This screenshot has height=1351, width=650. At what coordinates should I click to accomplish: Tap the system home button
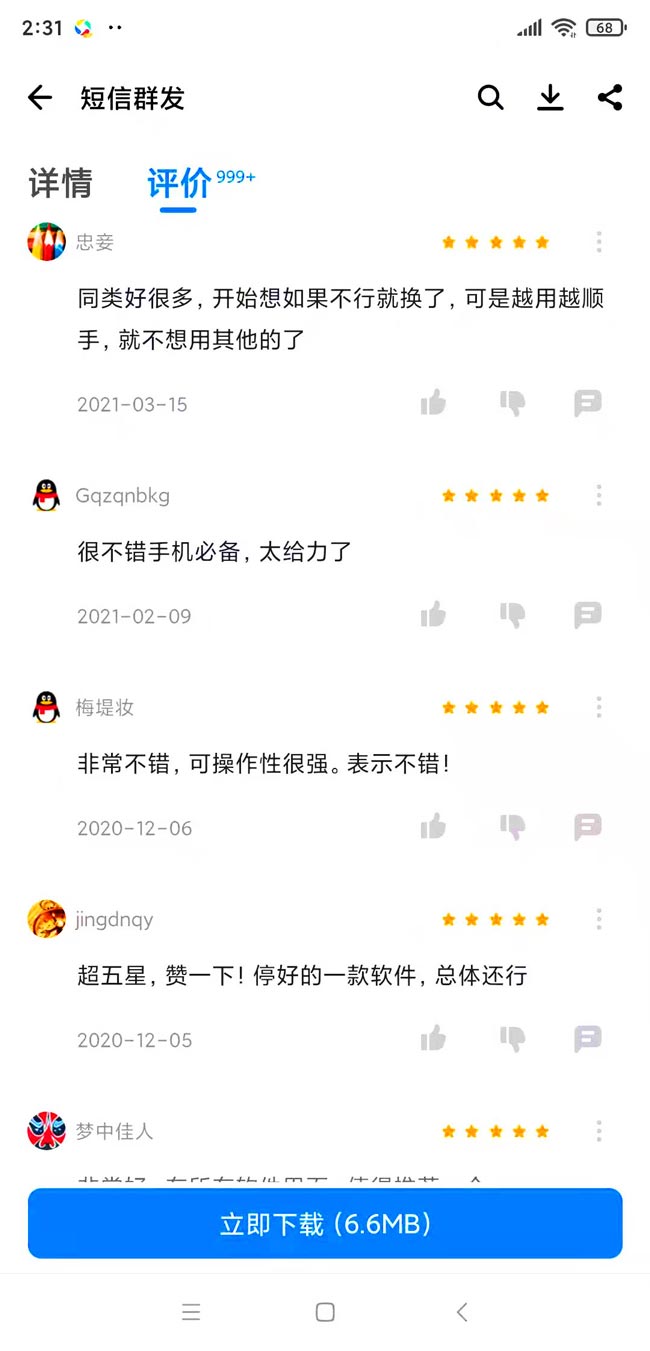(x=325, y=1312)
